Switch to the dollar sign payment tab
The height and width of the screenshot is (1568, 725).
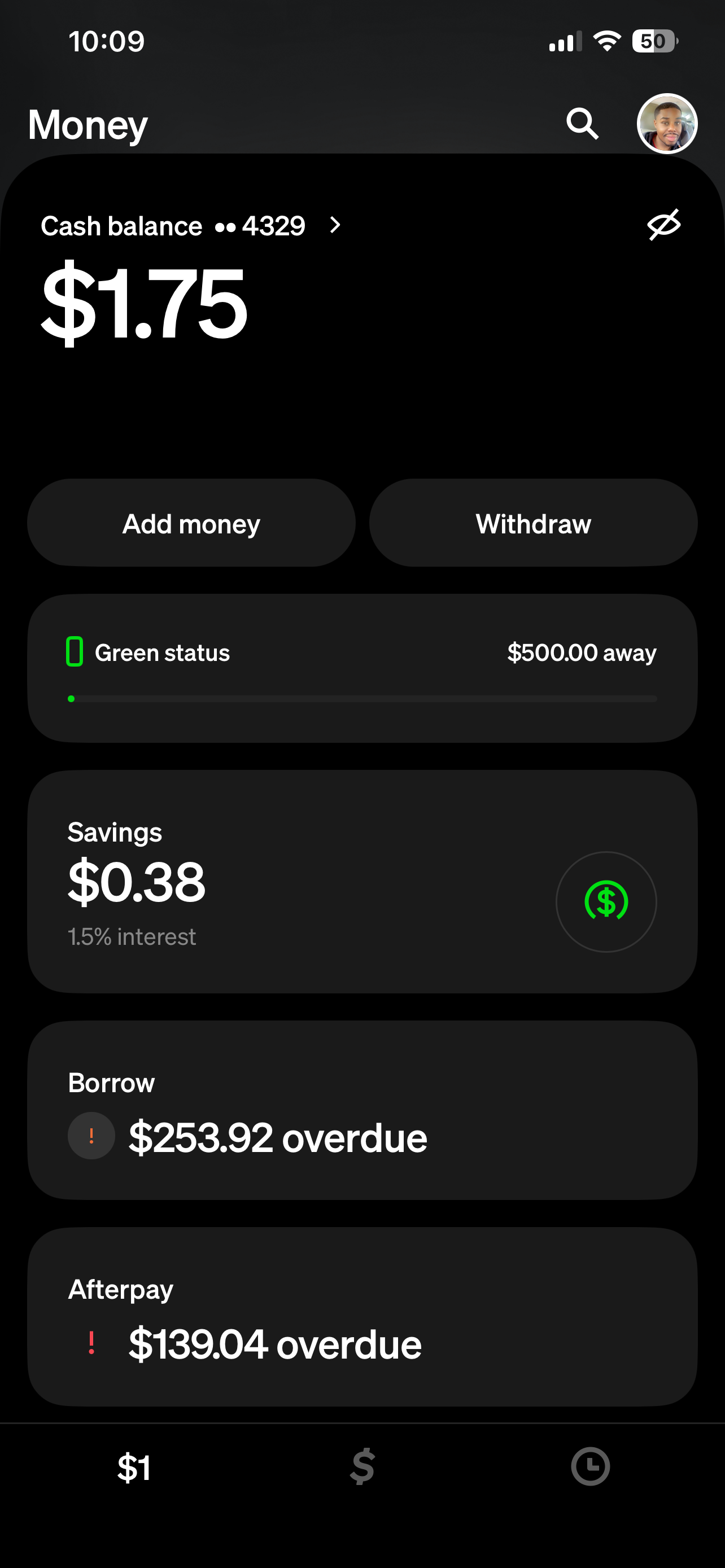point(362,1467)
